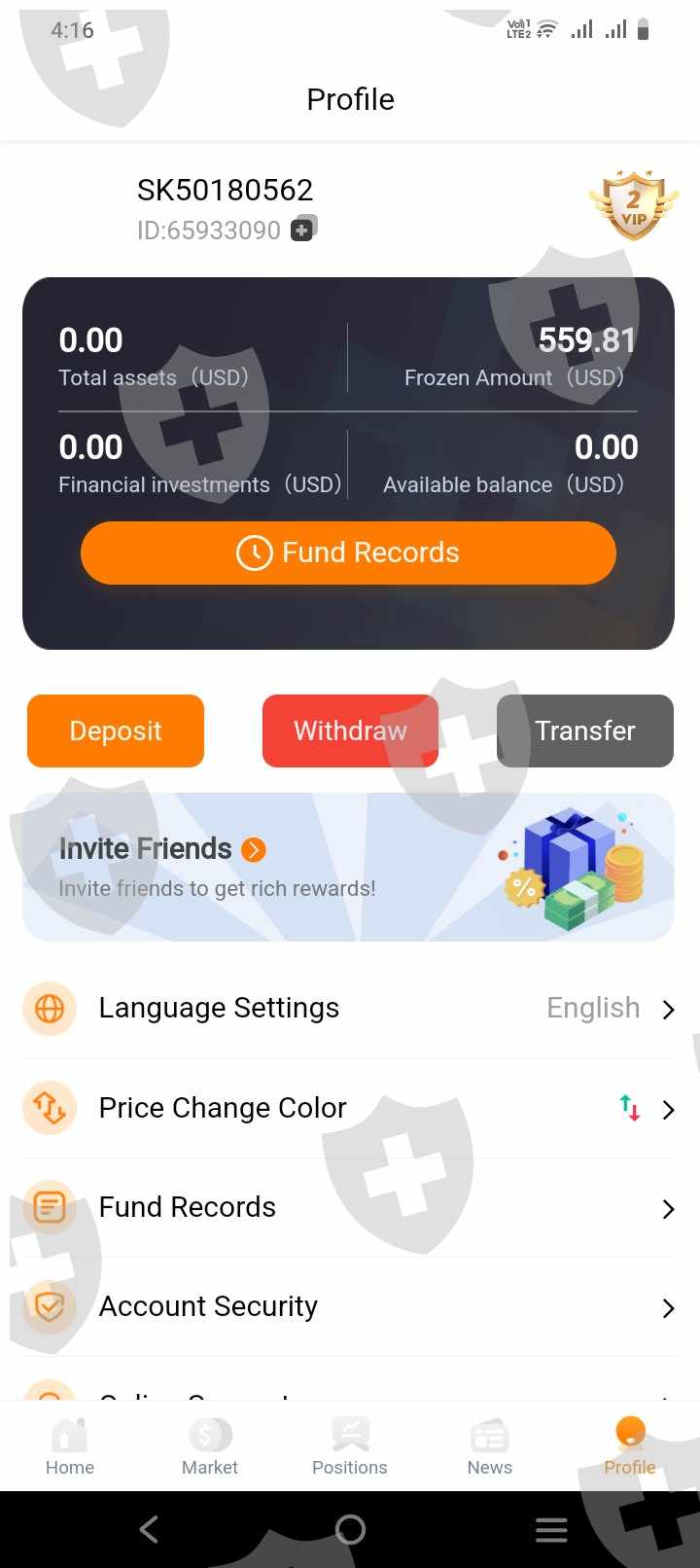Copy the account ID with the copy icon
Screen dimensions: 700x1568
click(303, 230)
